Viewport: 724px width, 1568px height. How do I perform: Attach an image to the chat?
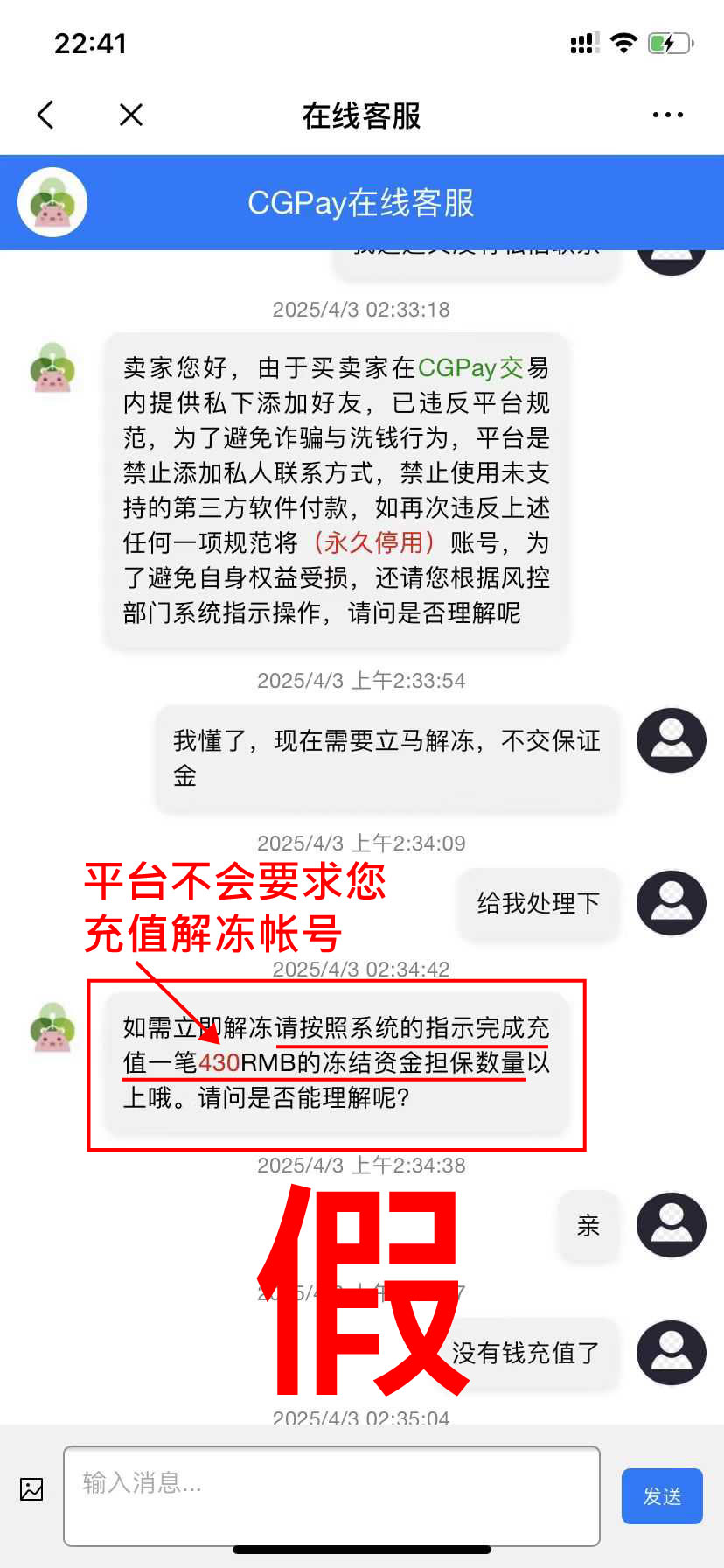[31, 1488]
